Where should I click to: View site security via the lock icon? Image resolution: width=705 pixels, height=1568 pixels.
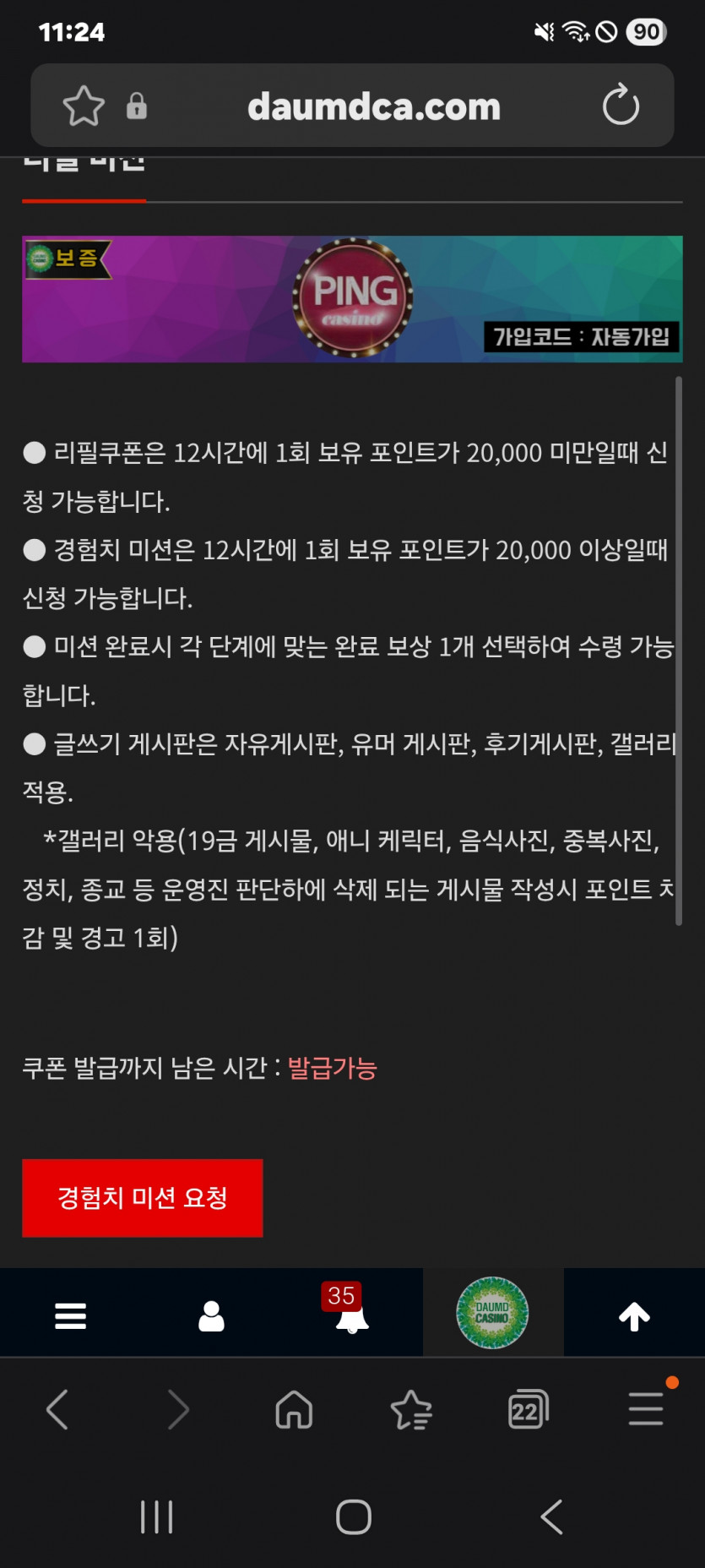[137, 106]
